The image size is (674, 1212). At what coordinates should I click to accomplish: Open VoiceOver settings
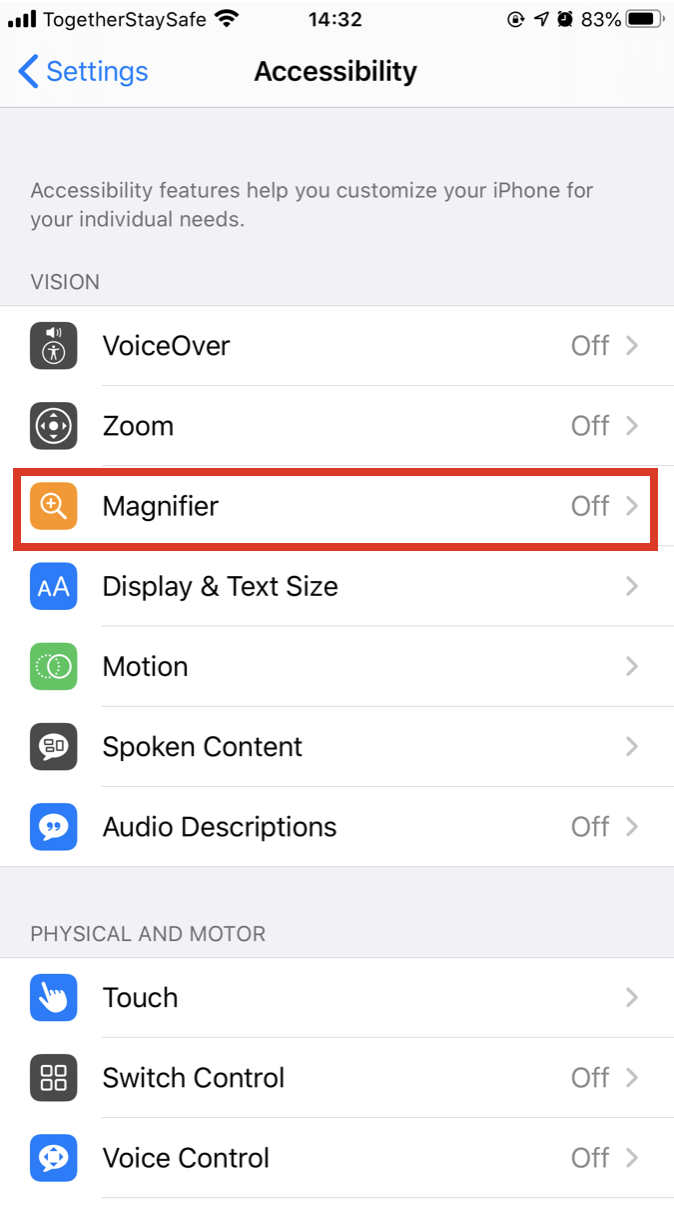pyautogui.click(x=336, y=346)
